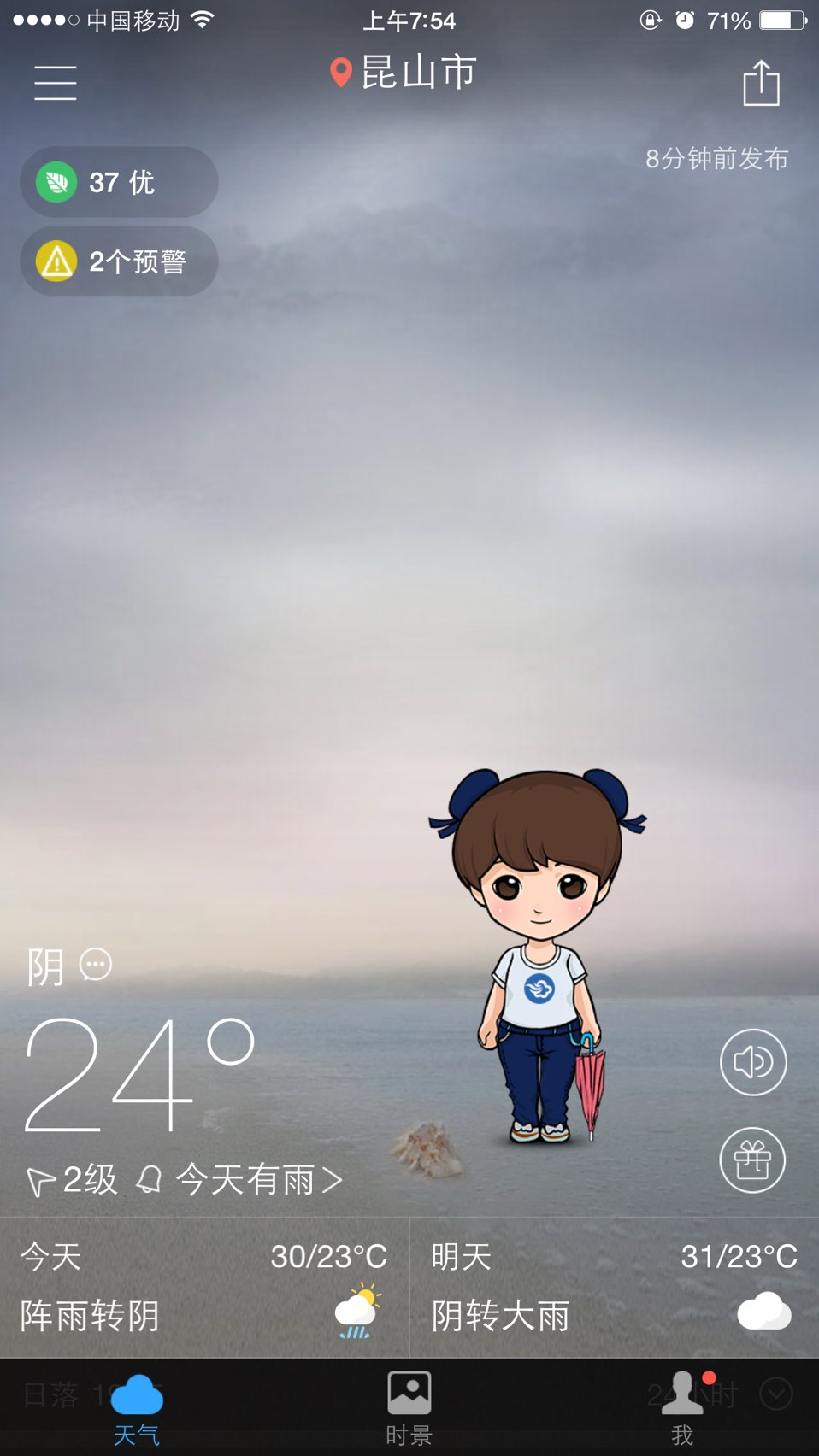This screenshot has width=819, height=1456.
Task: Open the hamburger menu
Action: [x=56, y=83]
